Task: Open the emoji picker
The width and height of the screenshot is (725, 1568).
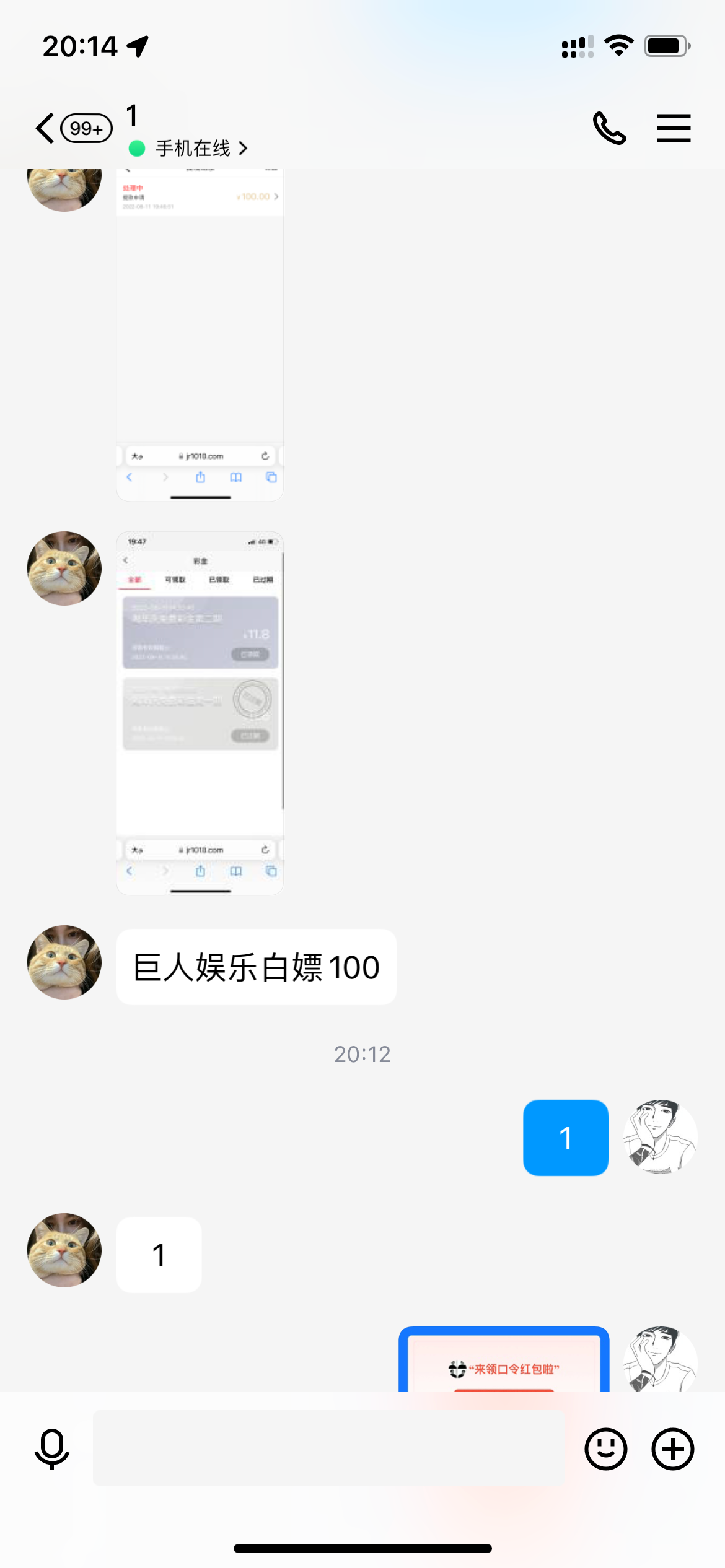Action: click(x=605, y=1449)
